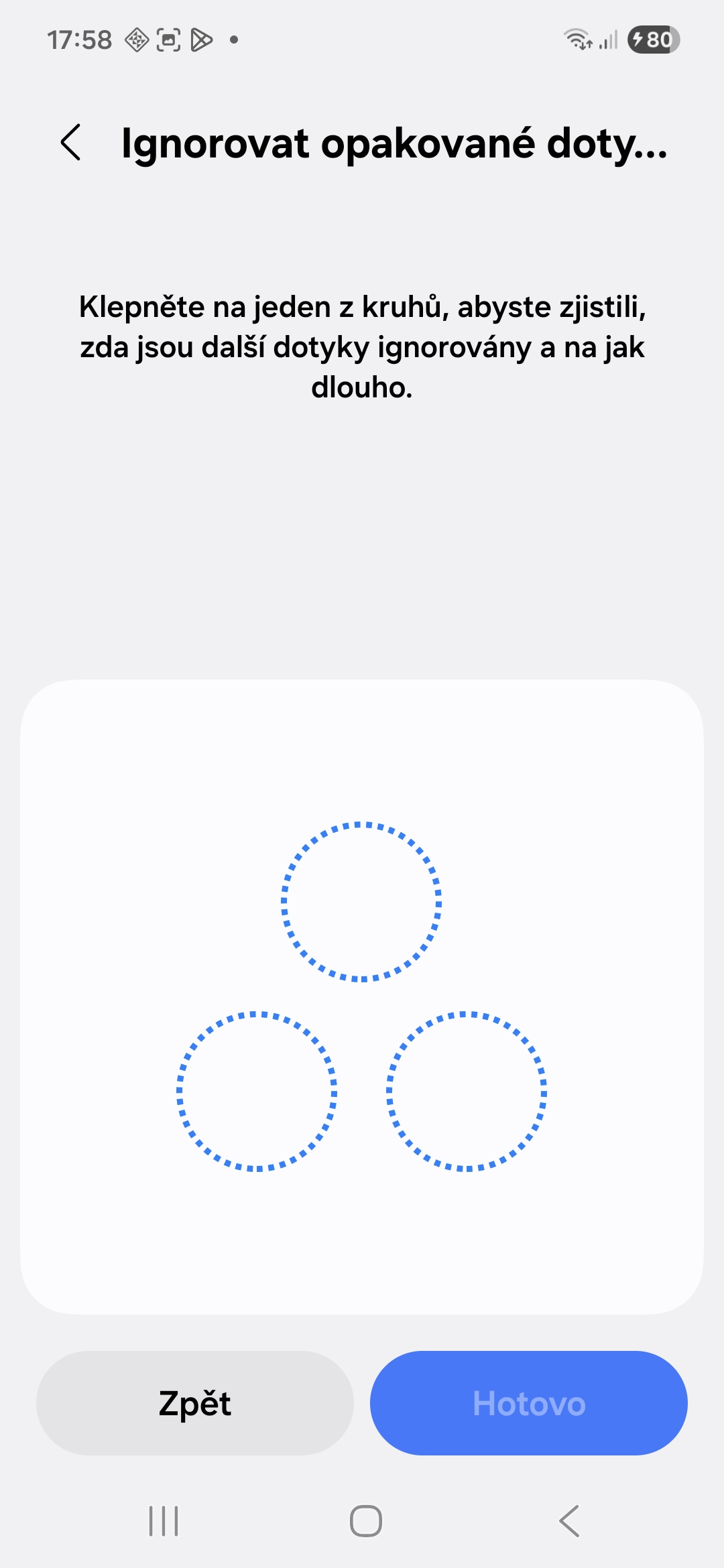Open recent apps from navigation bar

[164, 1521]
